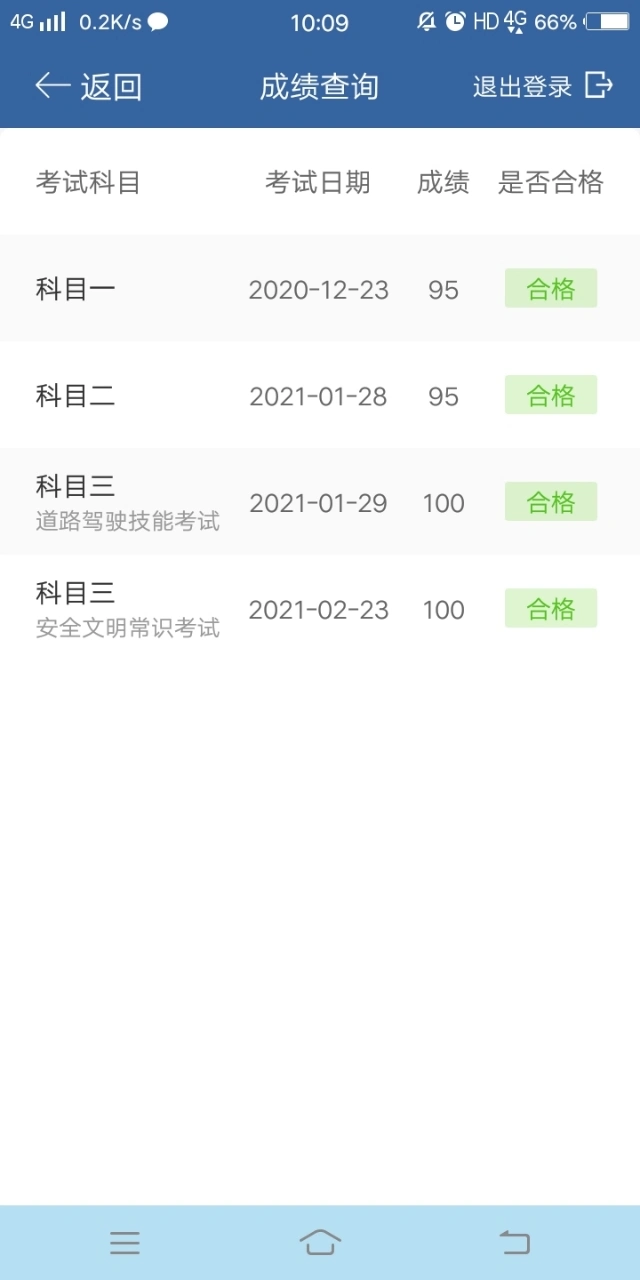
Task: Go back using the 返回 arrow
Action: 88,87
